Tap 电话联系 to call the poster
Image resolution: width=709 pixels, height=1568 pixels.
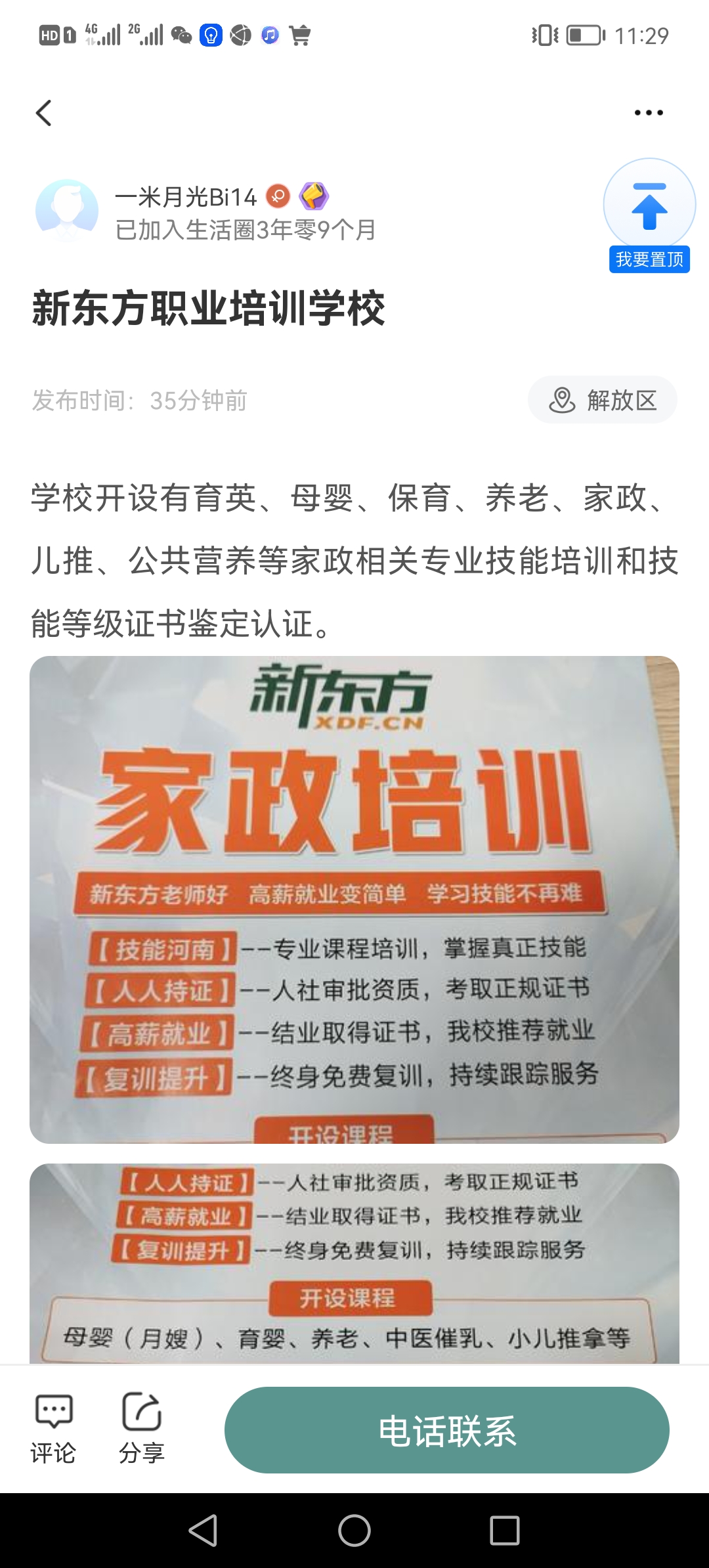(446, 1430)
